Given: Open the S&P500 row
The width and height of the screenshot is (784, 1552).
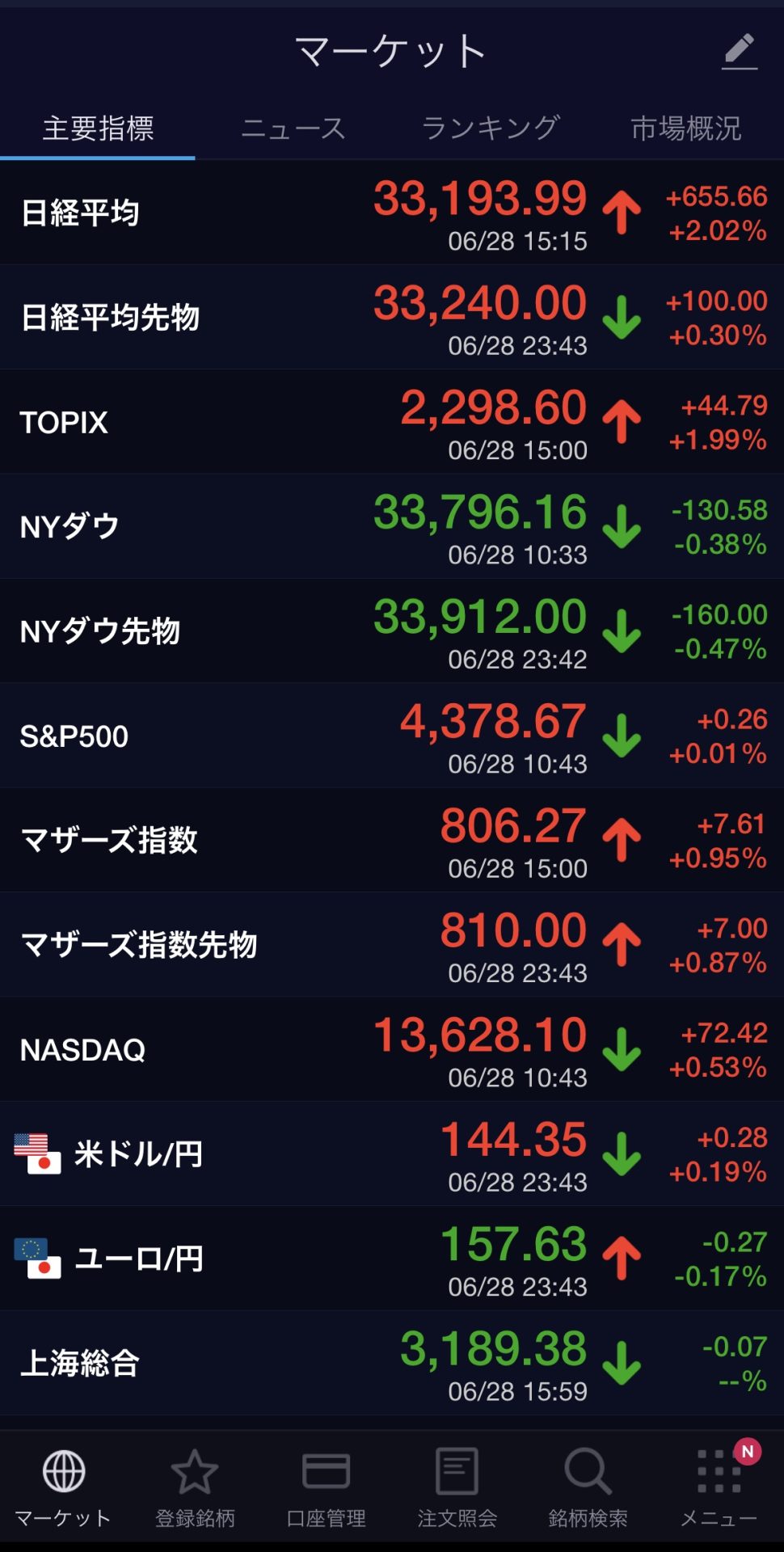Looking at the screenshot, I should click(x=392, y=736).
